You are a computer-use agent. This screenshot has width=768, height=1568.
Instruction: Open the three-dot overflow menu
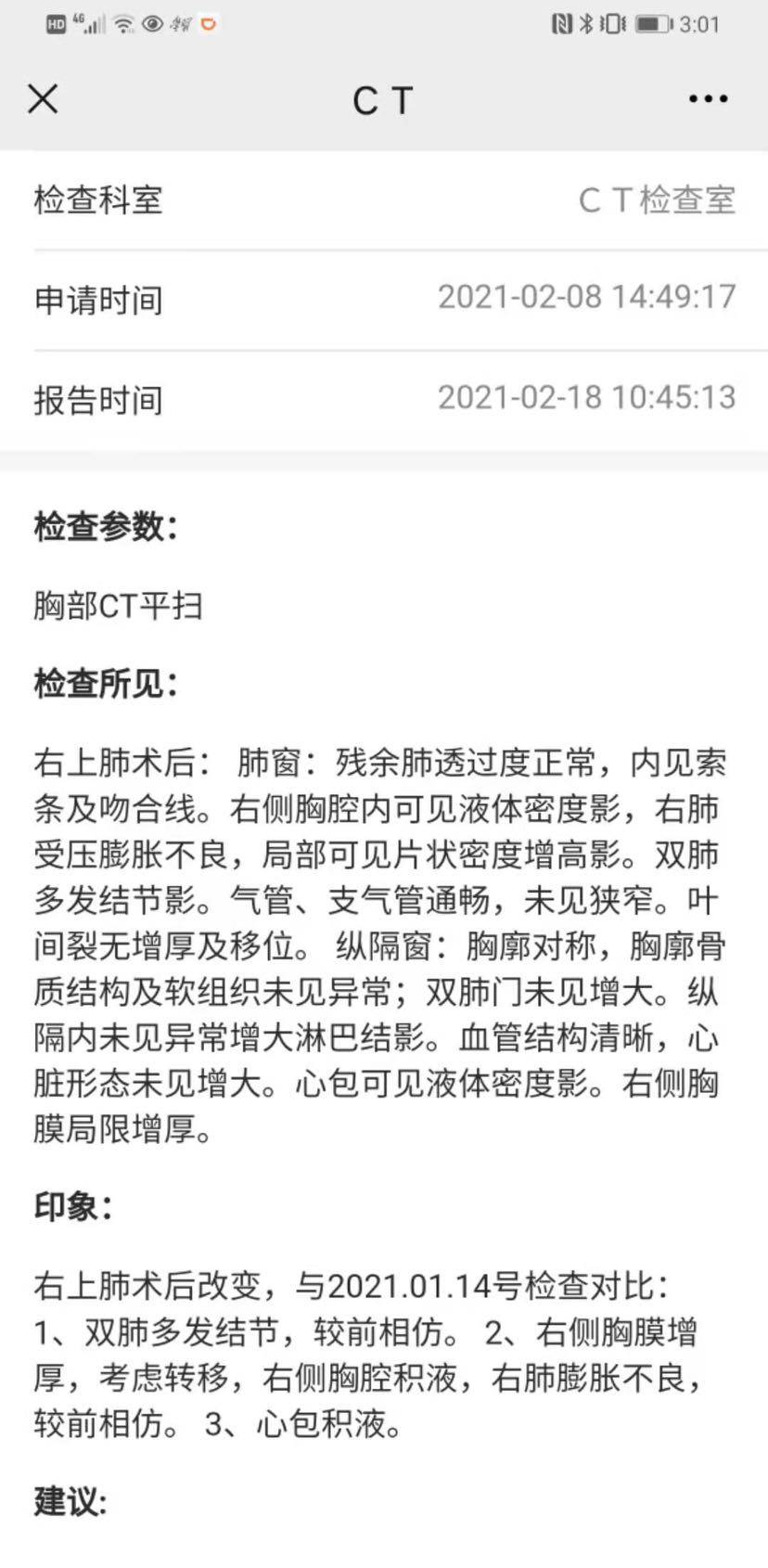(x=708, y=98)
